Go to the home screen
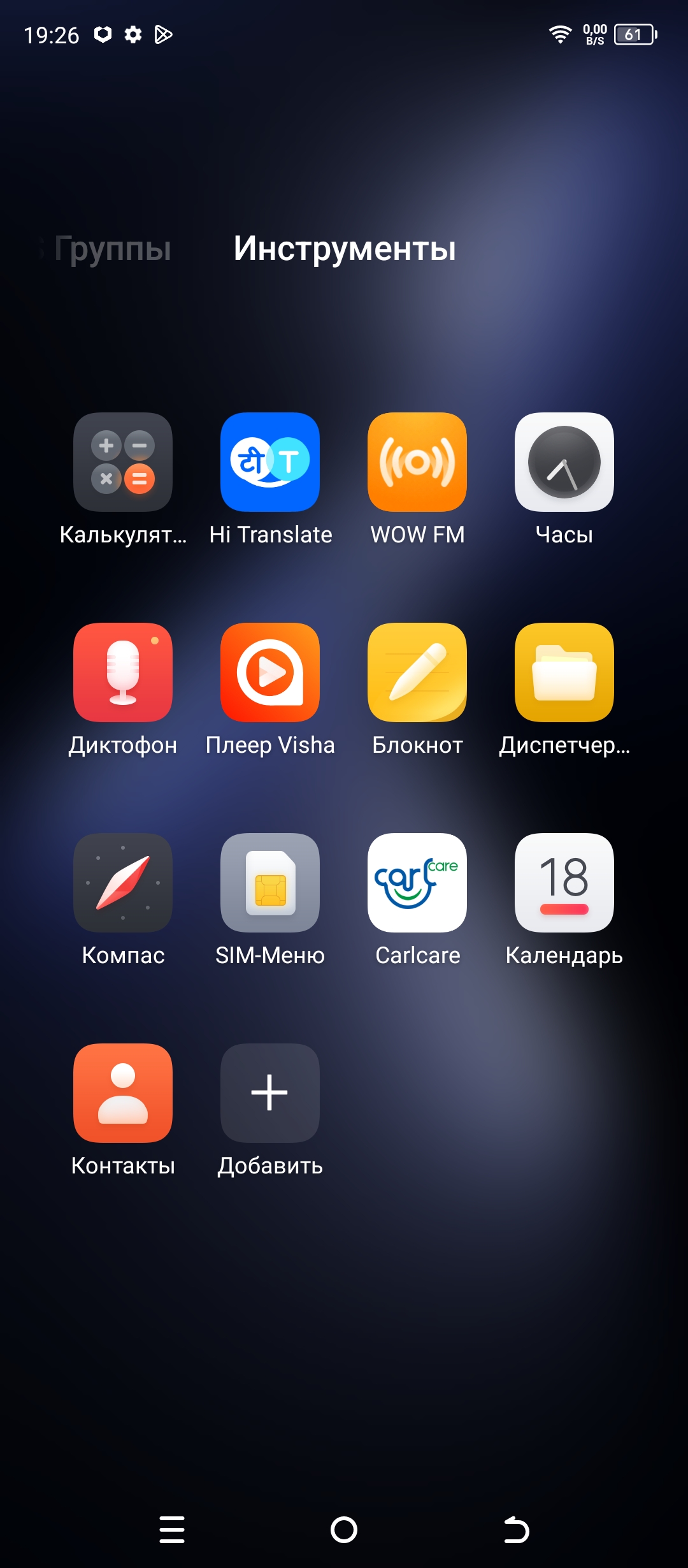Screen dimensions: 688x1568 [x=344, y=1530]
